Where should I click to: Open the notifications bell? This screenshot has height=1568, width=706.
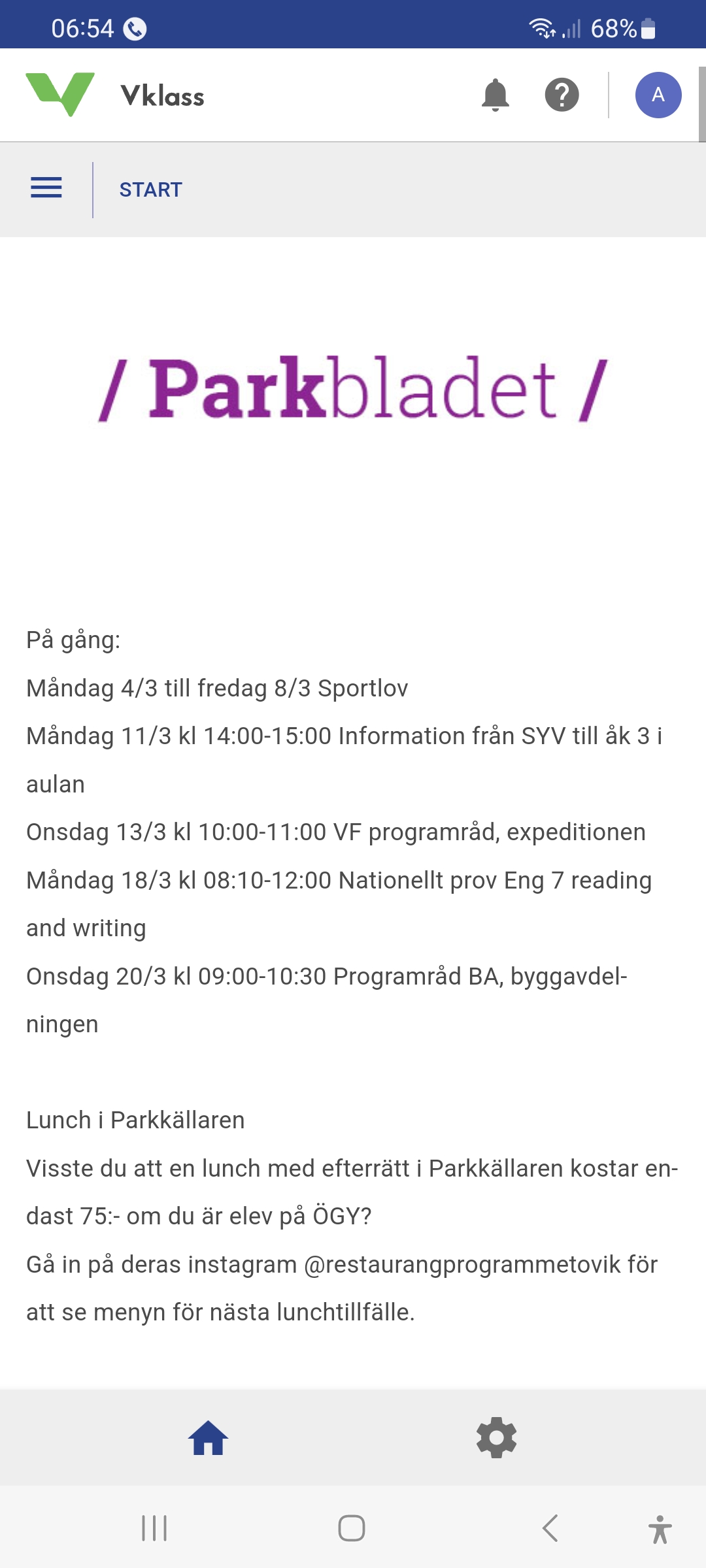(495, 95)
